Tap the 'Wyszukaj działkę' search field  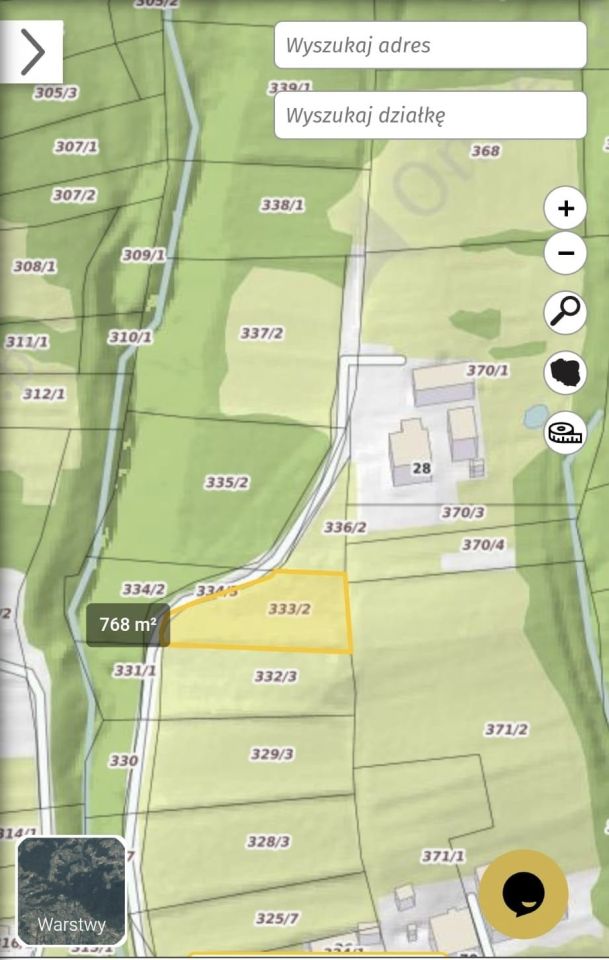coord(430,115)
